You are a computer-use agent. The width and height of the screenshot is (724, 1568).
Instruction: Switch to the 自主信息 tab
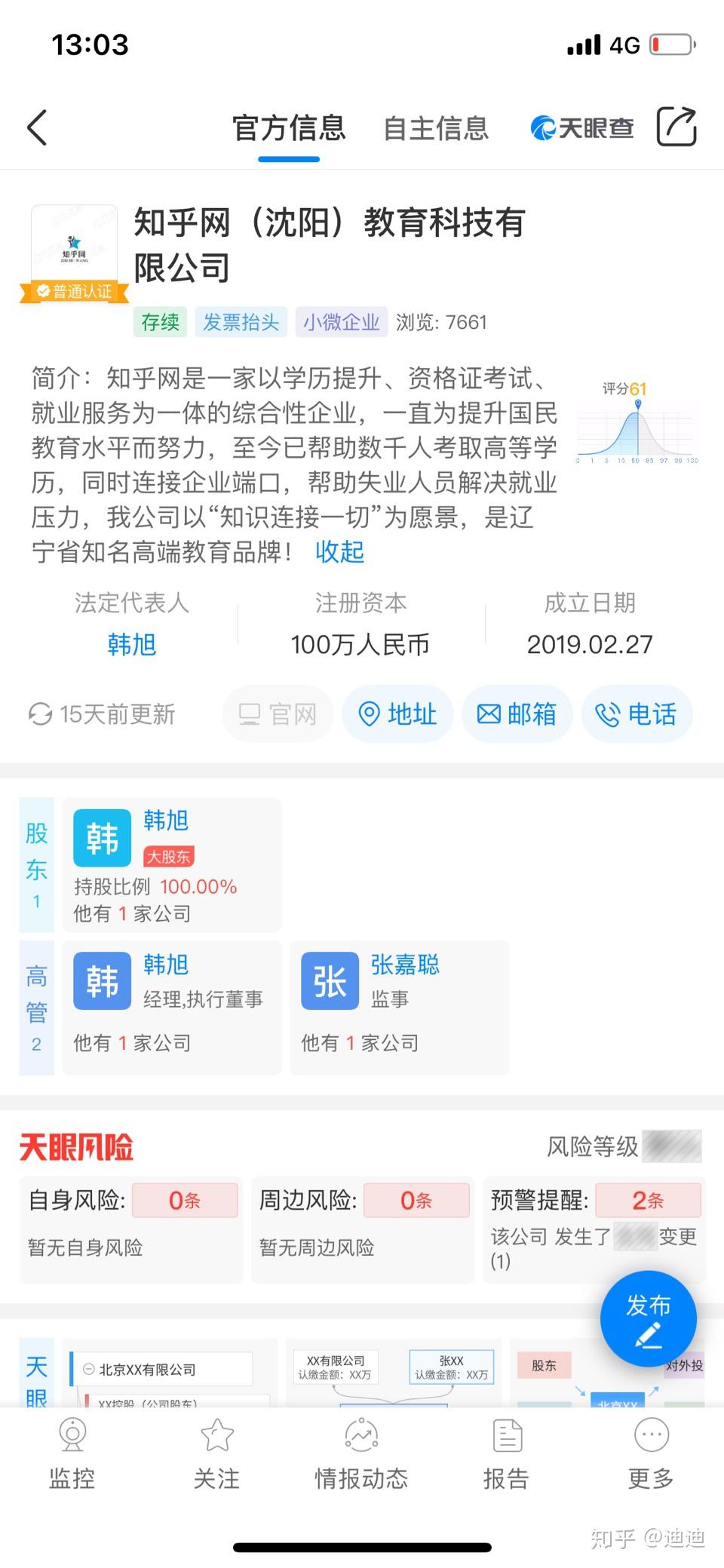click(436, 128)
